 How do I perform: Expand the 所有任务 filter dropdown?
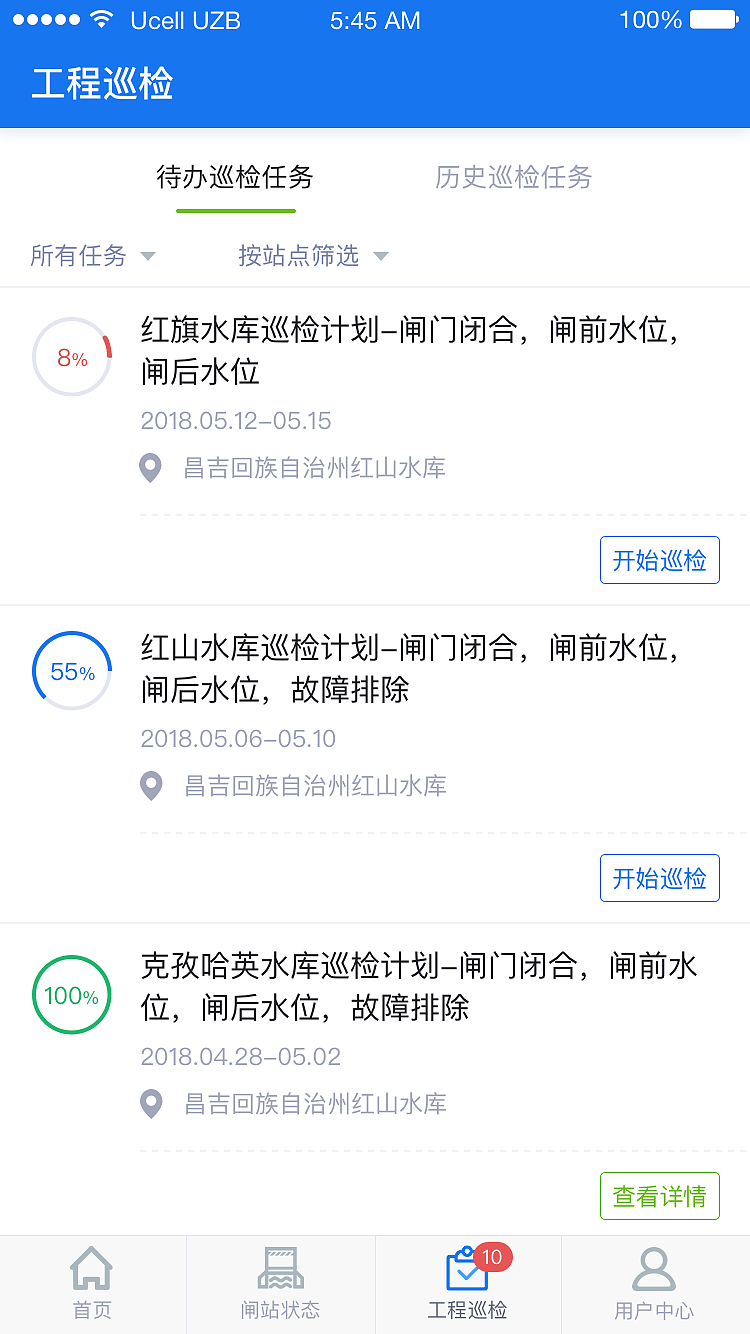click(x=80, y=256)
